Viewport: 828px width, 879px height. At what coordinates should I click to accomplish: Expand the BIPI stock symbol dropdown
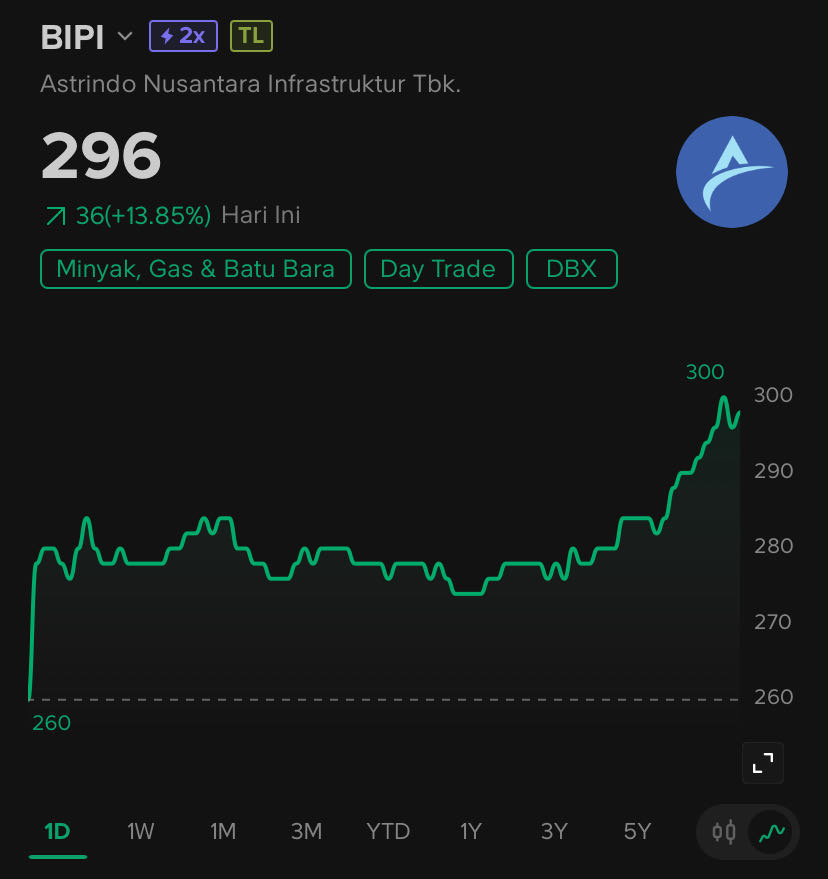(x=124, y=37)
